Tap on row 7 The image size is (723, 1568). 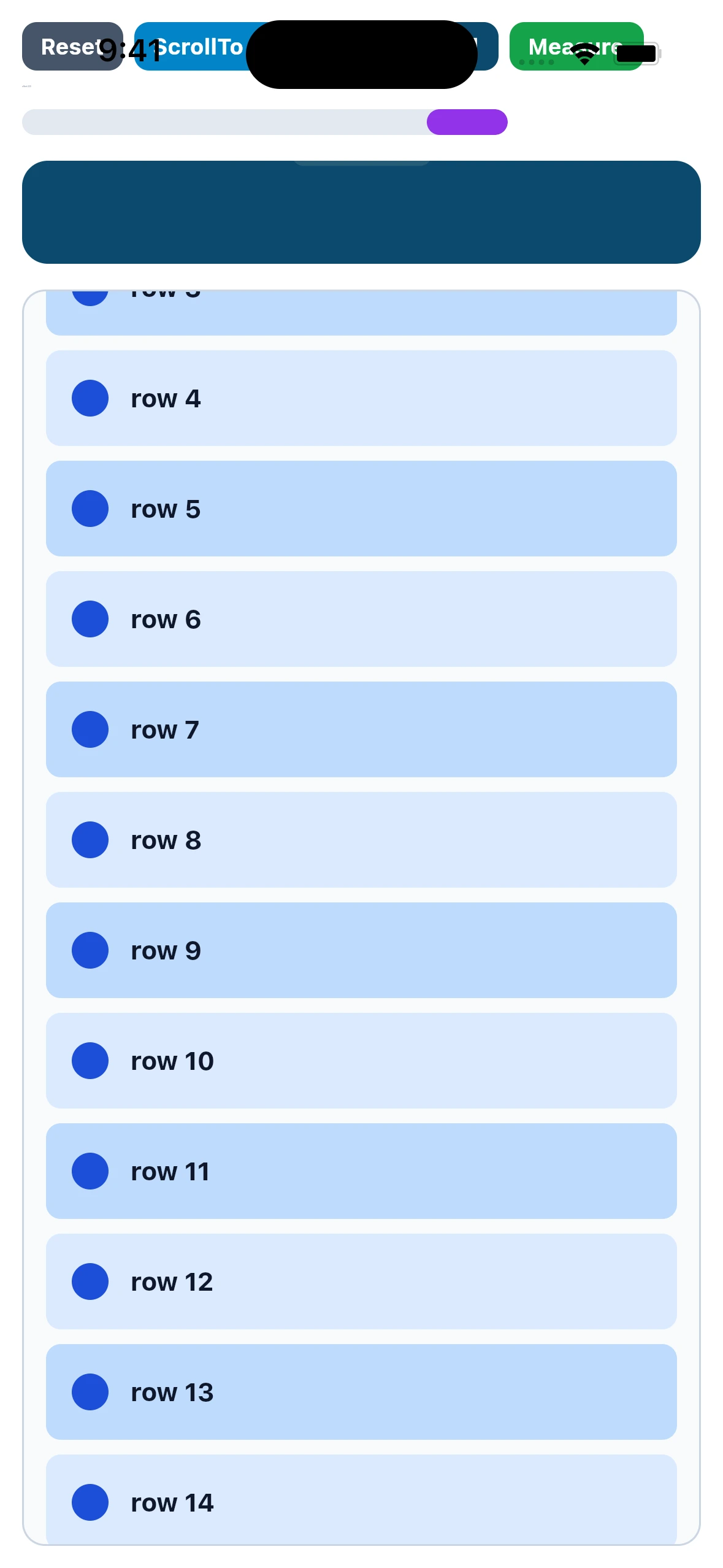[361, 729]
